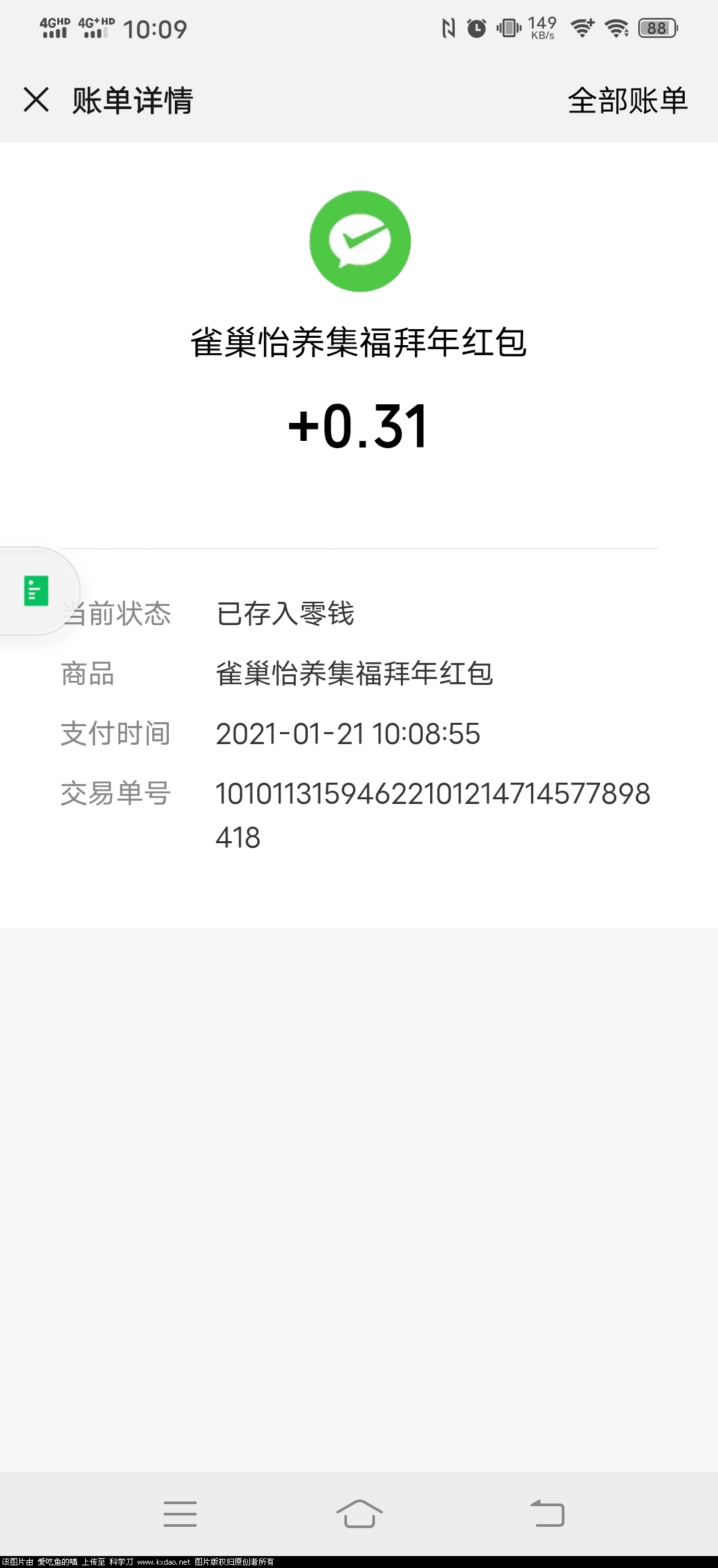
Task: Tap the floating green document icon
Action: coord(37,590)
